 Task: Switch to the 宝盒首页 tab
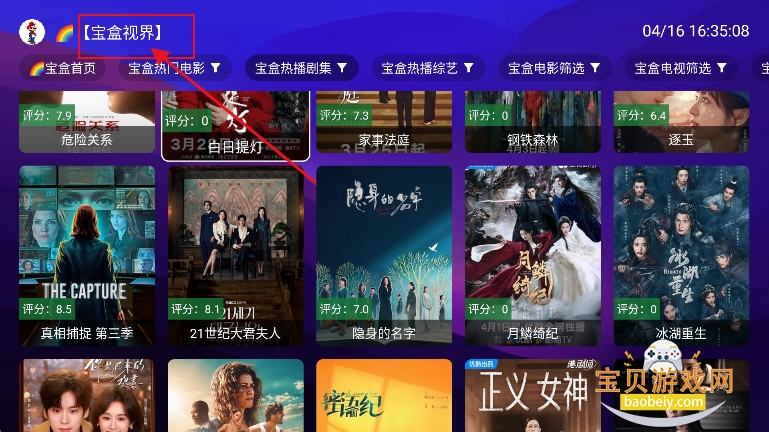pos(64,68)
